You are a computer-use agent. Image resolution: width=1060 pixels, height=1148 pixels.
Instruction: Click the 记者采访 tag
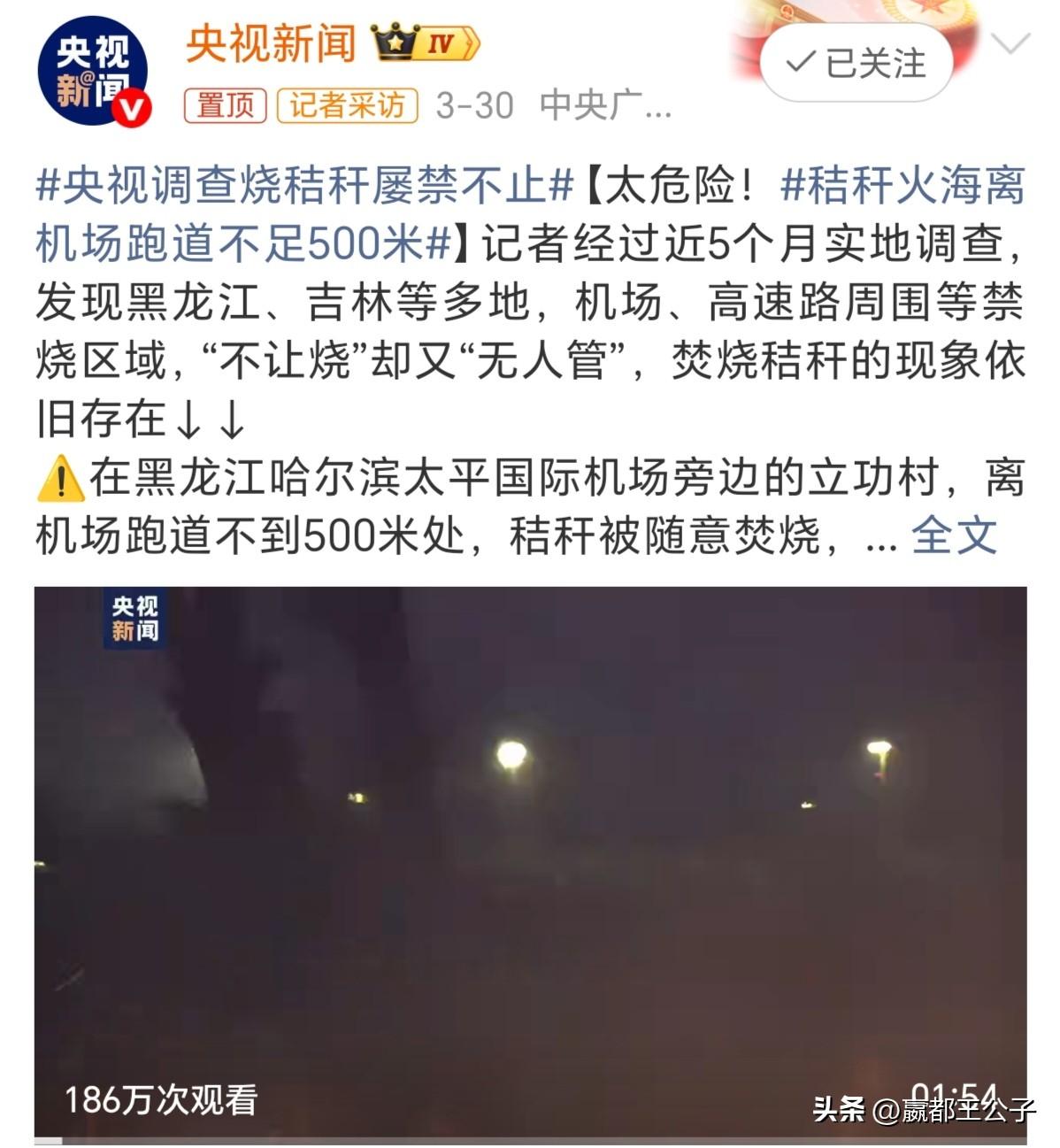click(346, 104)
